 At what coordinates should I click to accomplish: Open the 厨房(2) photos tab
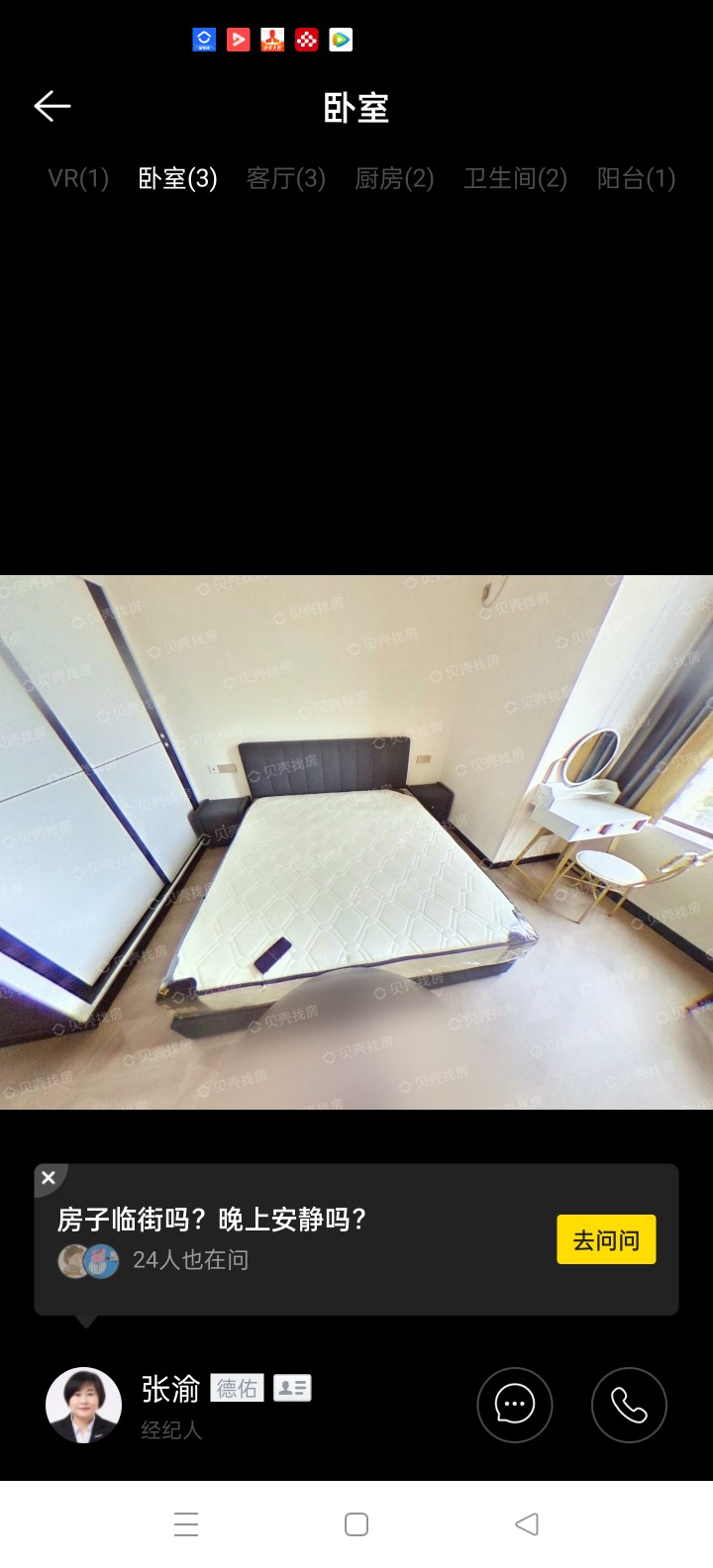click(394, 178)
